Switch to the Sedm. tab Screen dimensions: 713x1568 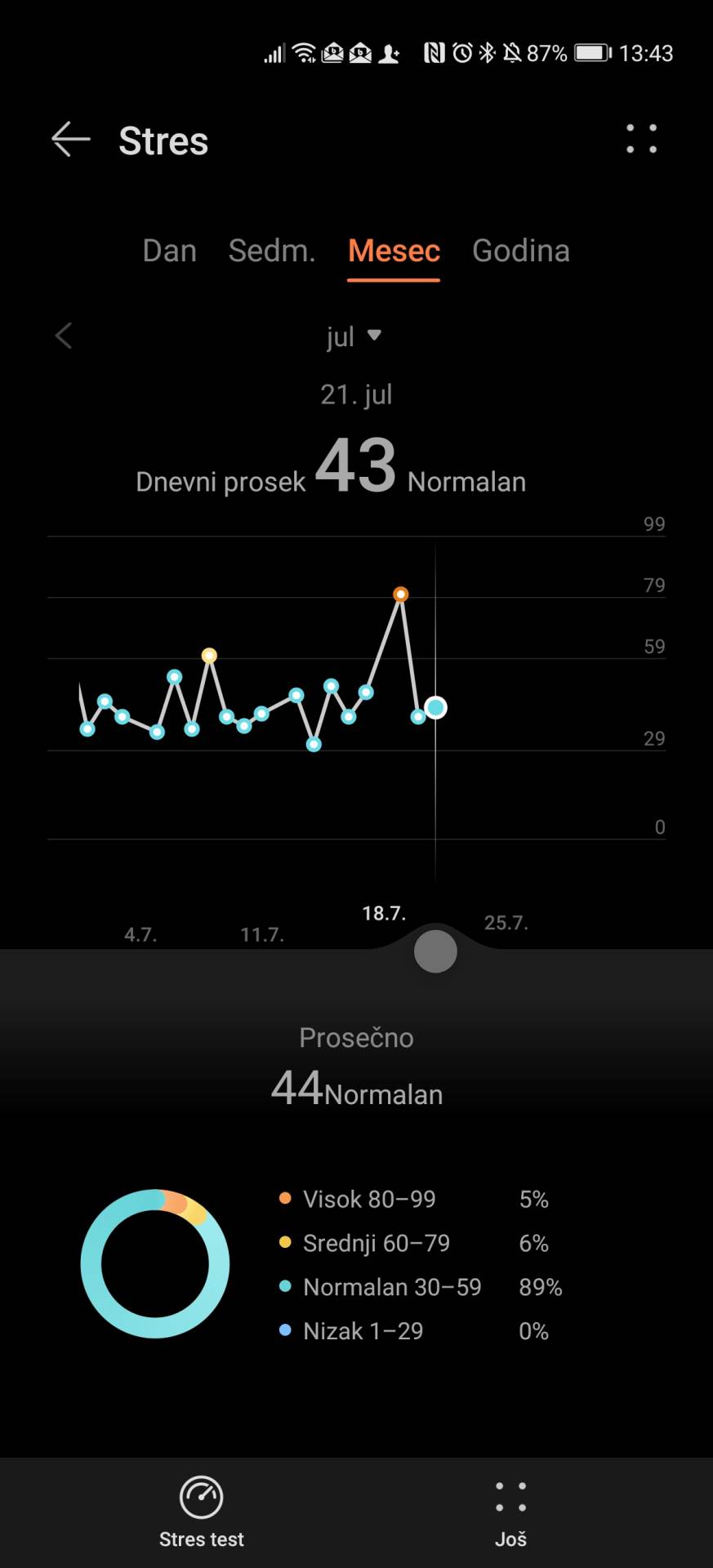[272, 251]
